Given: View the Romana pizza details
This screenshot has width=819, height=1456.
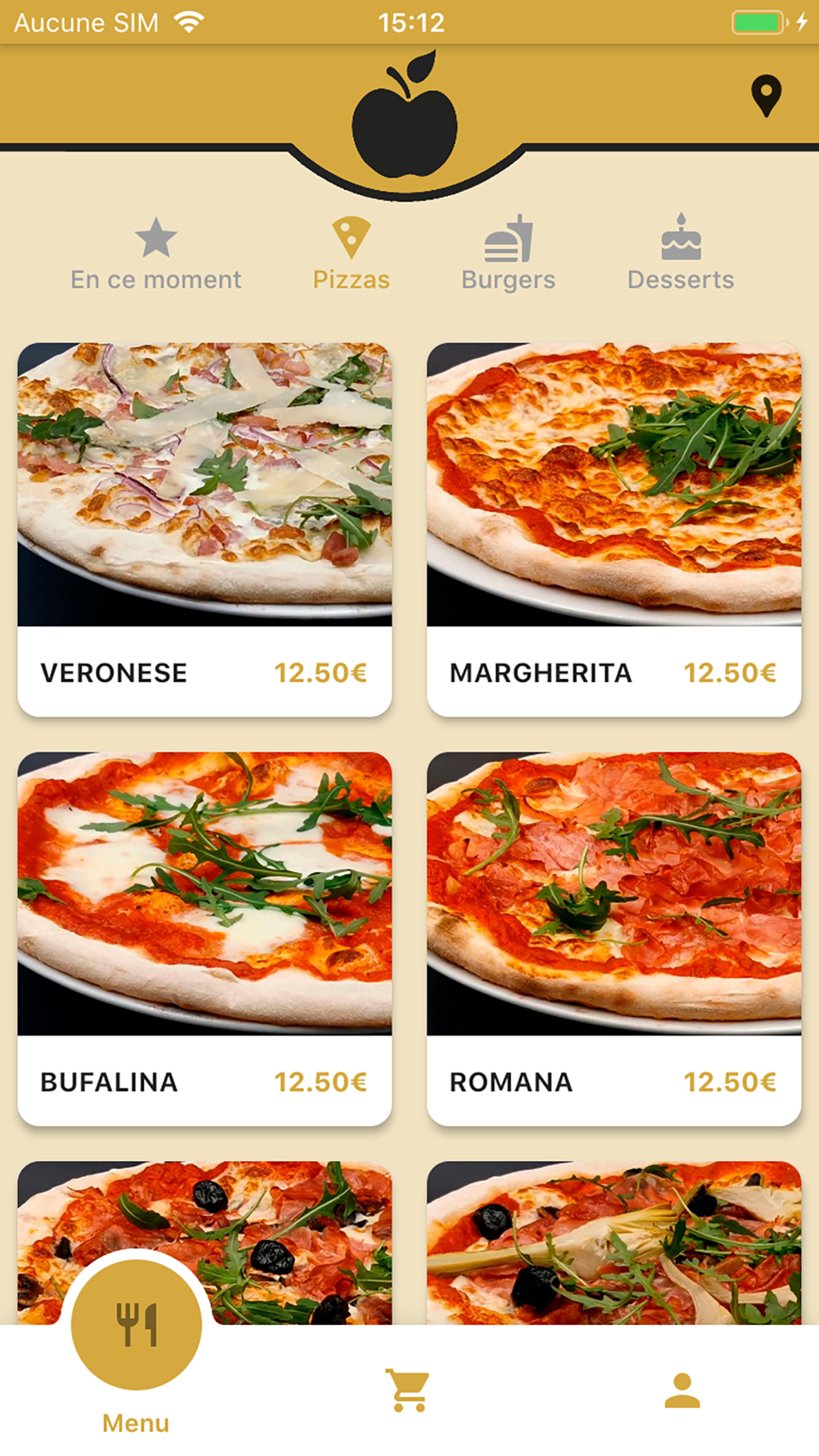Looking at the screenshot, I should (x=614, y=938).
